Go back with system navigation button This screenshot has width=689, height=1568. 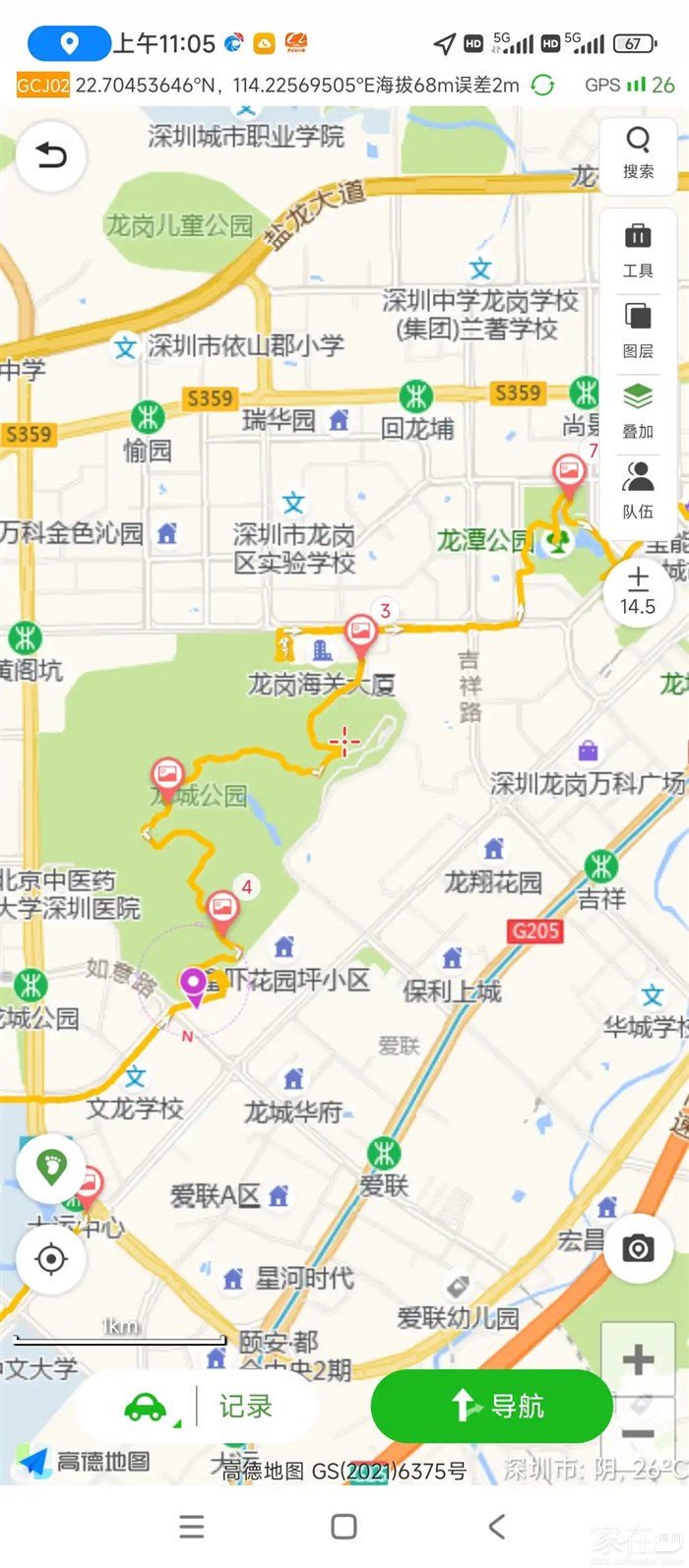(x=496, y=1526)
